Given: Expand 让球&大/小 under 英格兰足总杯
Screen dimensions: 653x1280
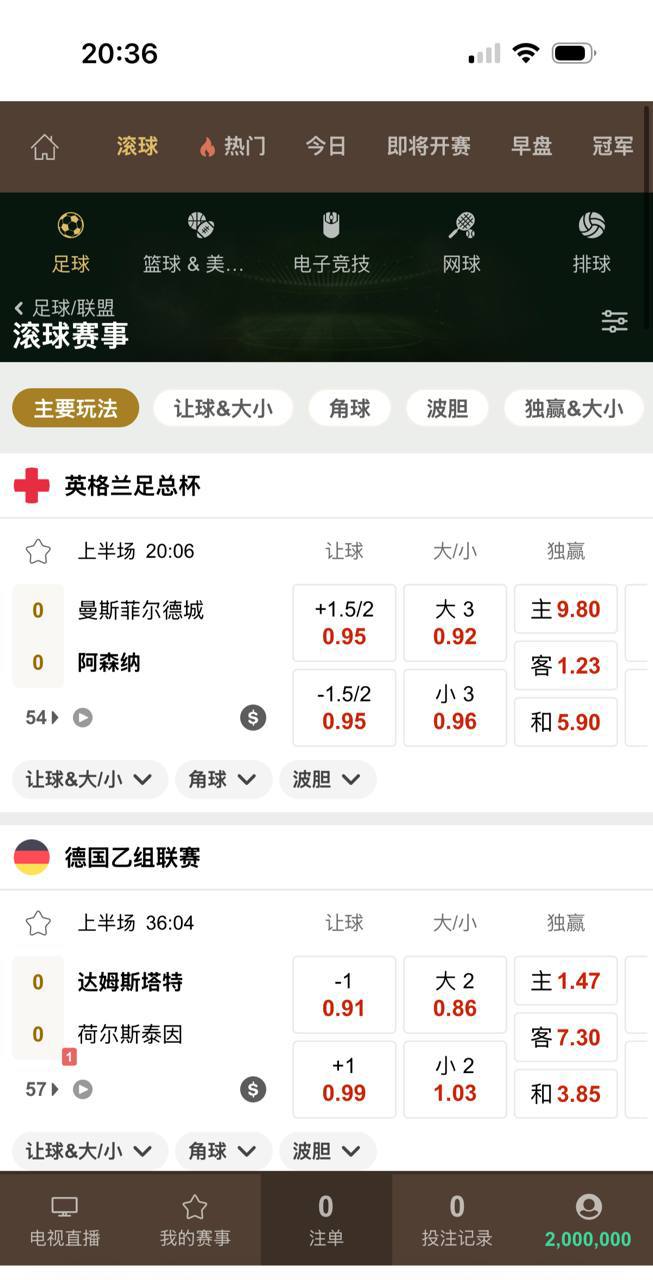Looking at the screenshot, I should pyautogui.click(x=89, y=779).
